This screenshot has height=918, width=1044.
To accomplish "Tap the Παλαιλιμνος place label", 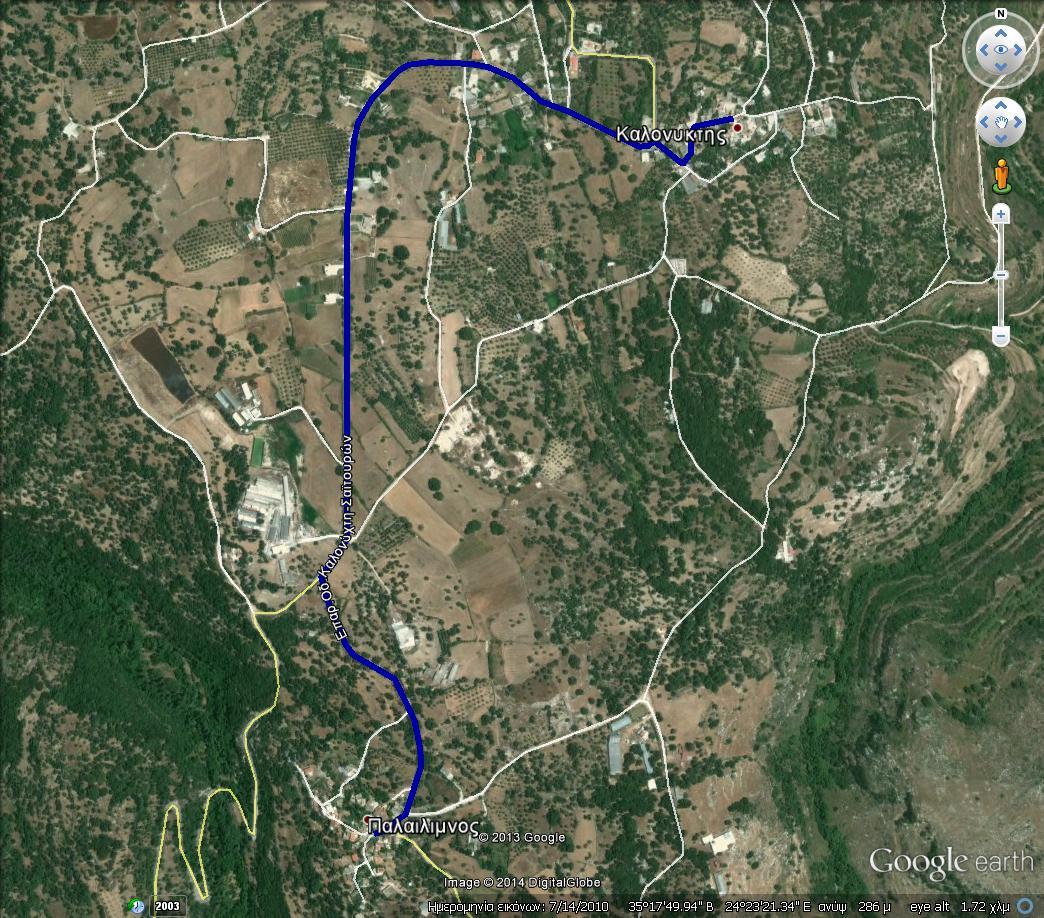I will tap(420, 826).
